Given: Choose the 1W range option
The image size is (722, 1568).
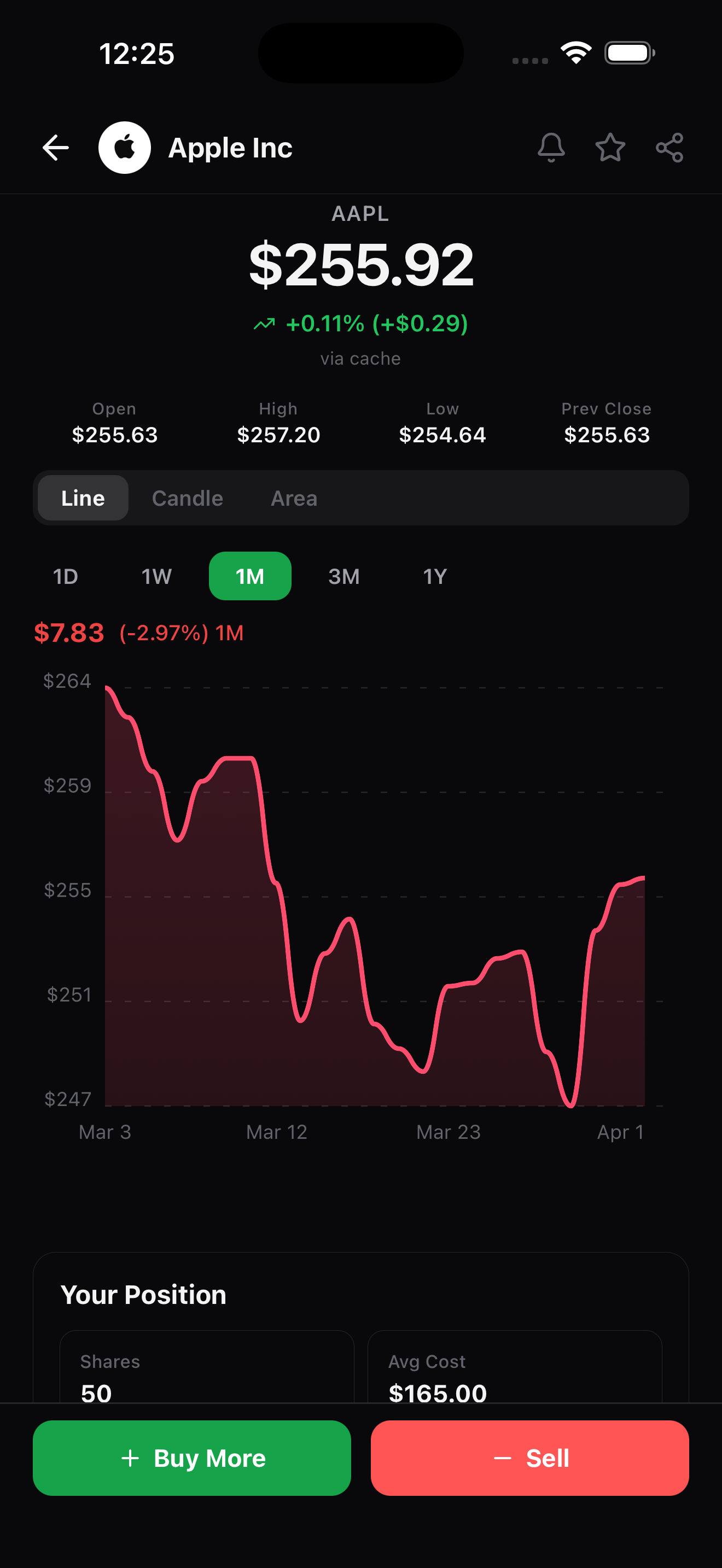Looking at the screenshot, I should tap(156, 576).
